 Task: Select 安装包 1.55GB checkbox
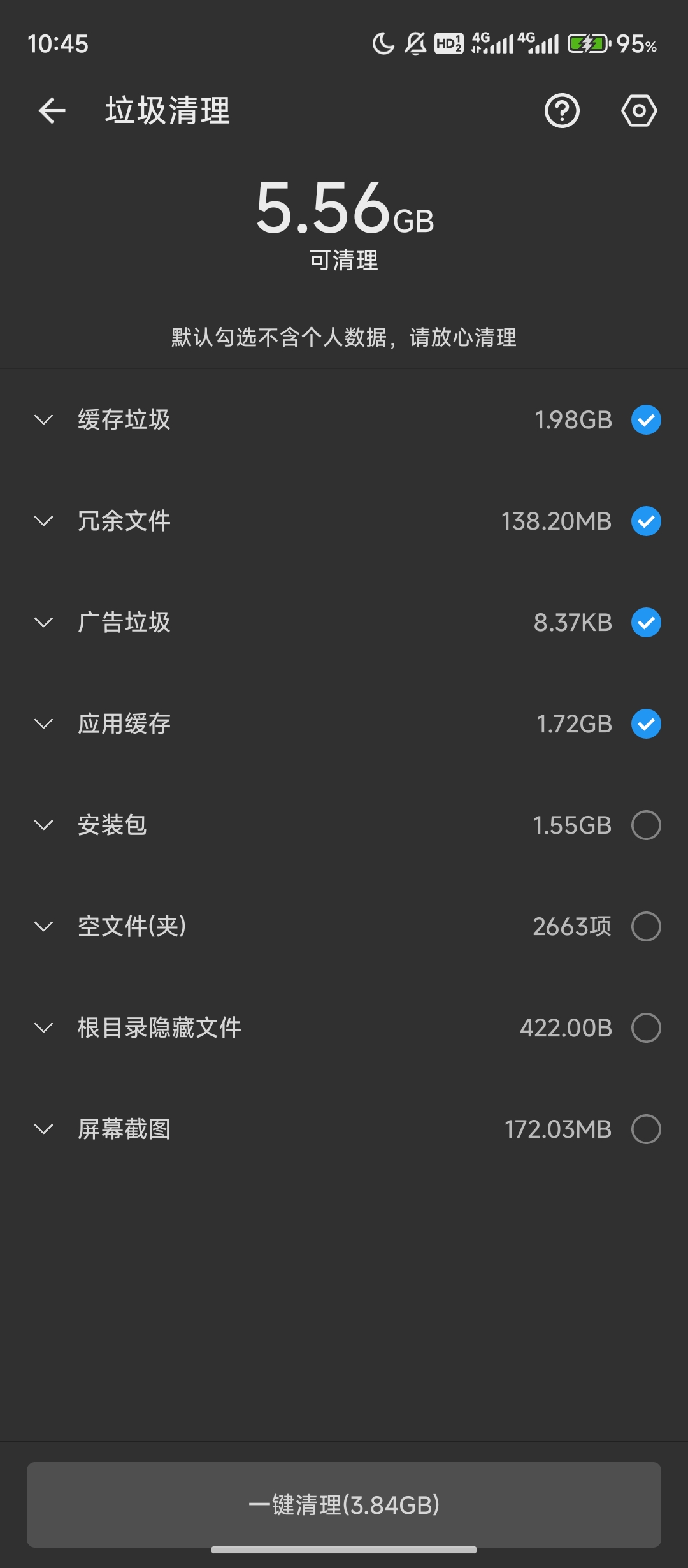click(646, 825)
